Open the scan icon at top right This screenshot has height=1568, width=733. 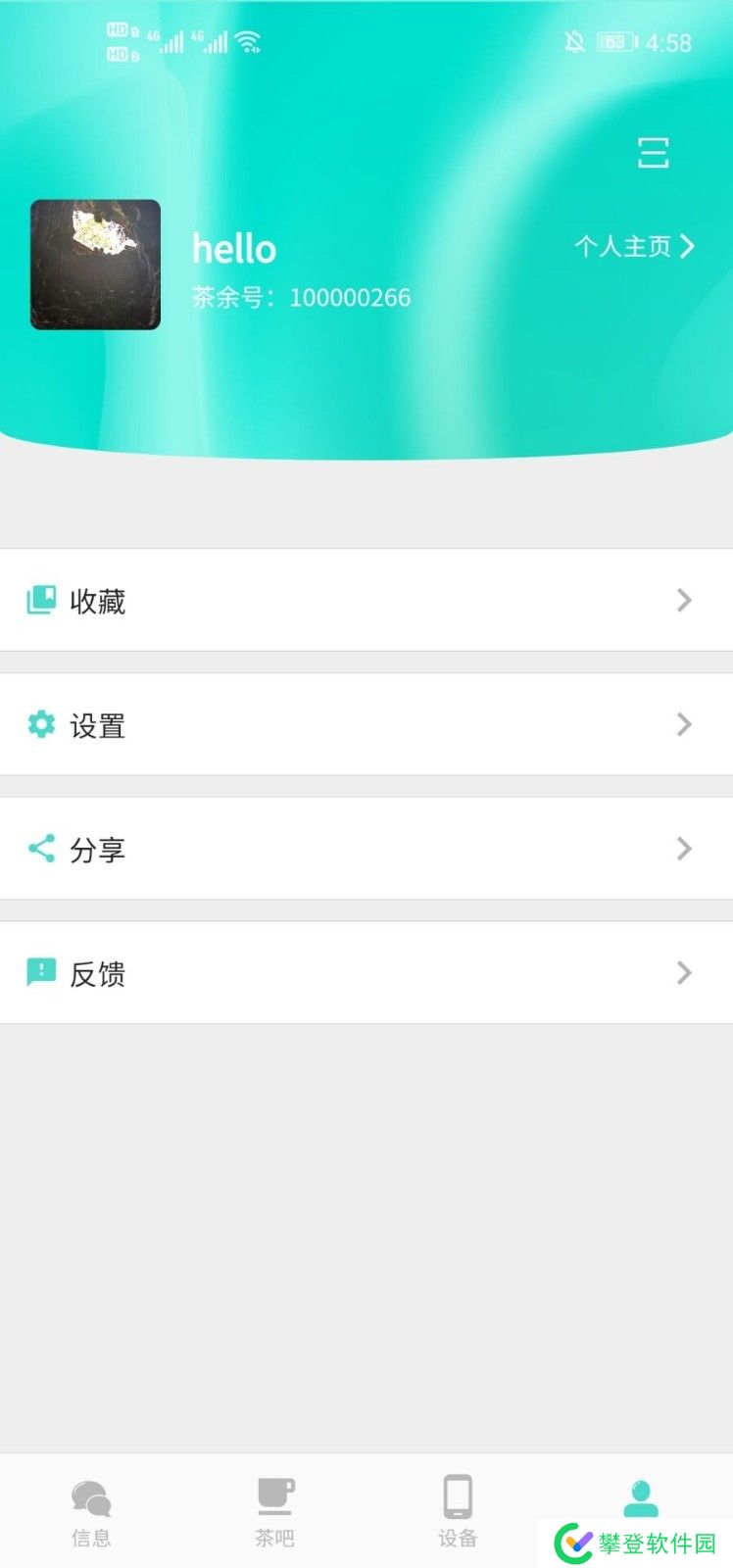click(x=653, y=153)
